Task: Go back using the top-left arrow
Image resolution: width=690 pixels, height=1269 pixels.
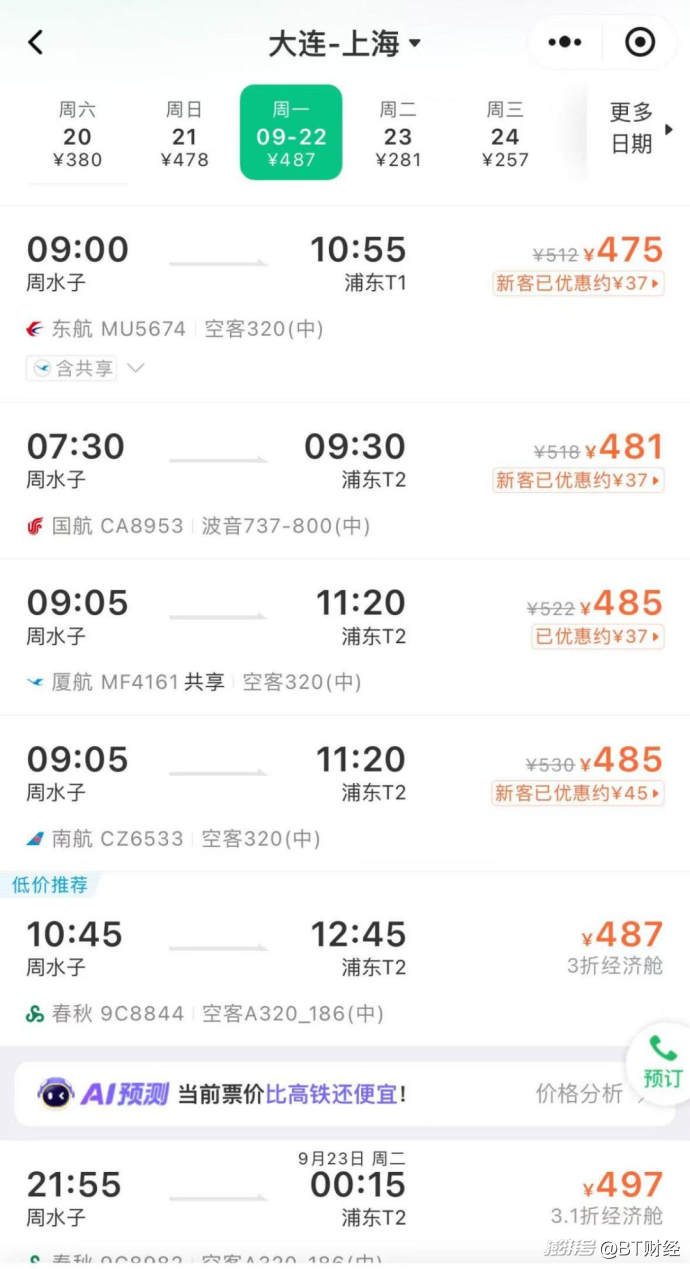Action: (x=36, y=43)
